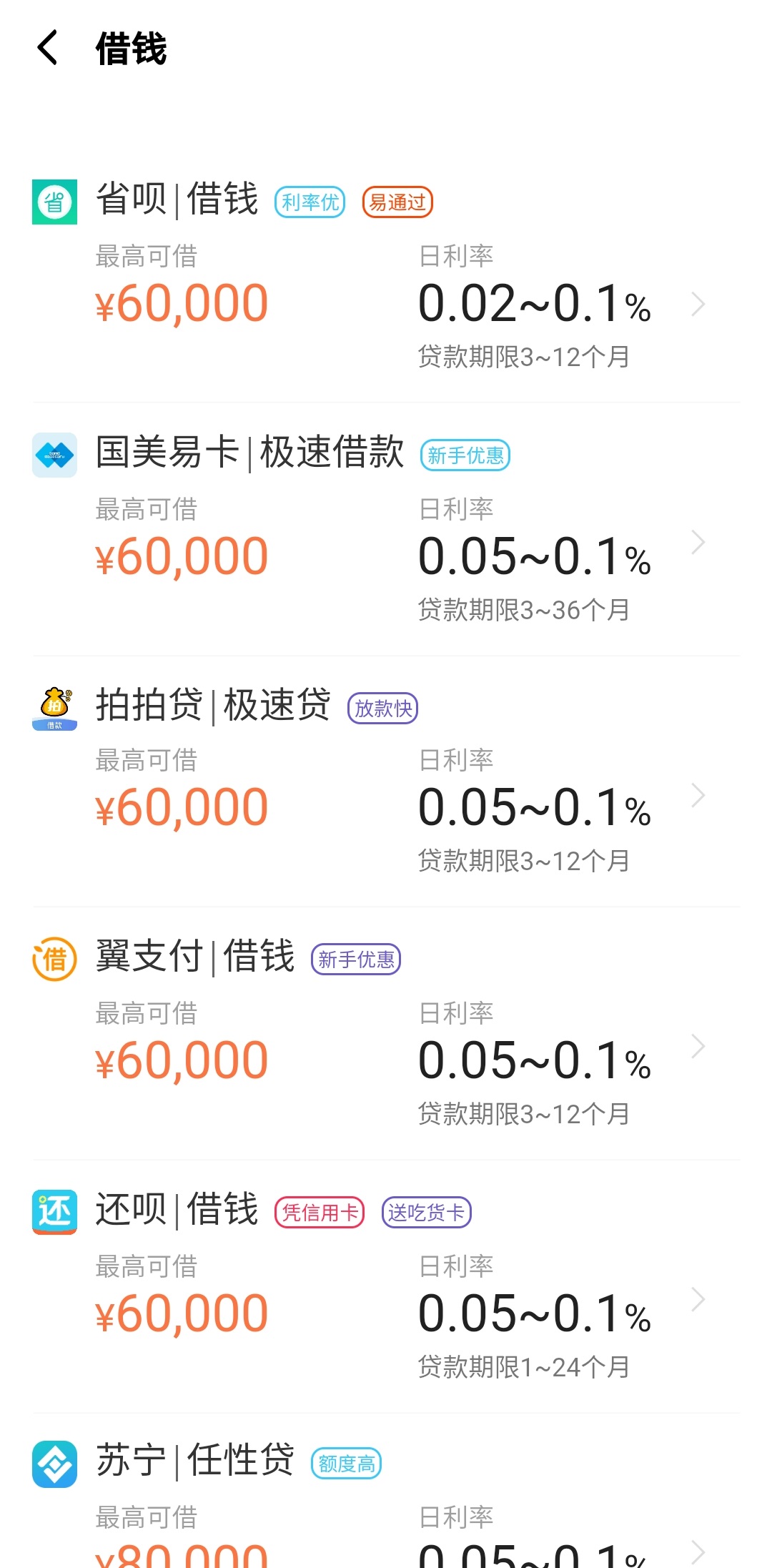The image size is (772, 1568).
Task: Click the 额度高 tag on 苏宁
Action: point(347,1464)
